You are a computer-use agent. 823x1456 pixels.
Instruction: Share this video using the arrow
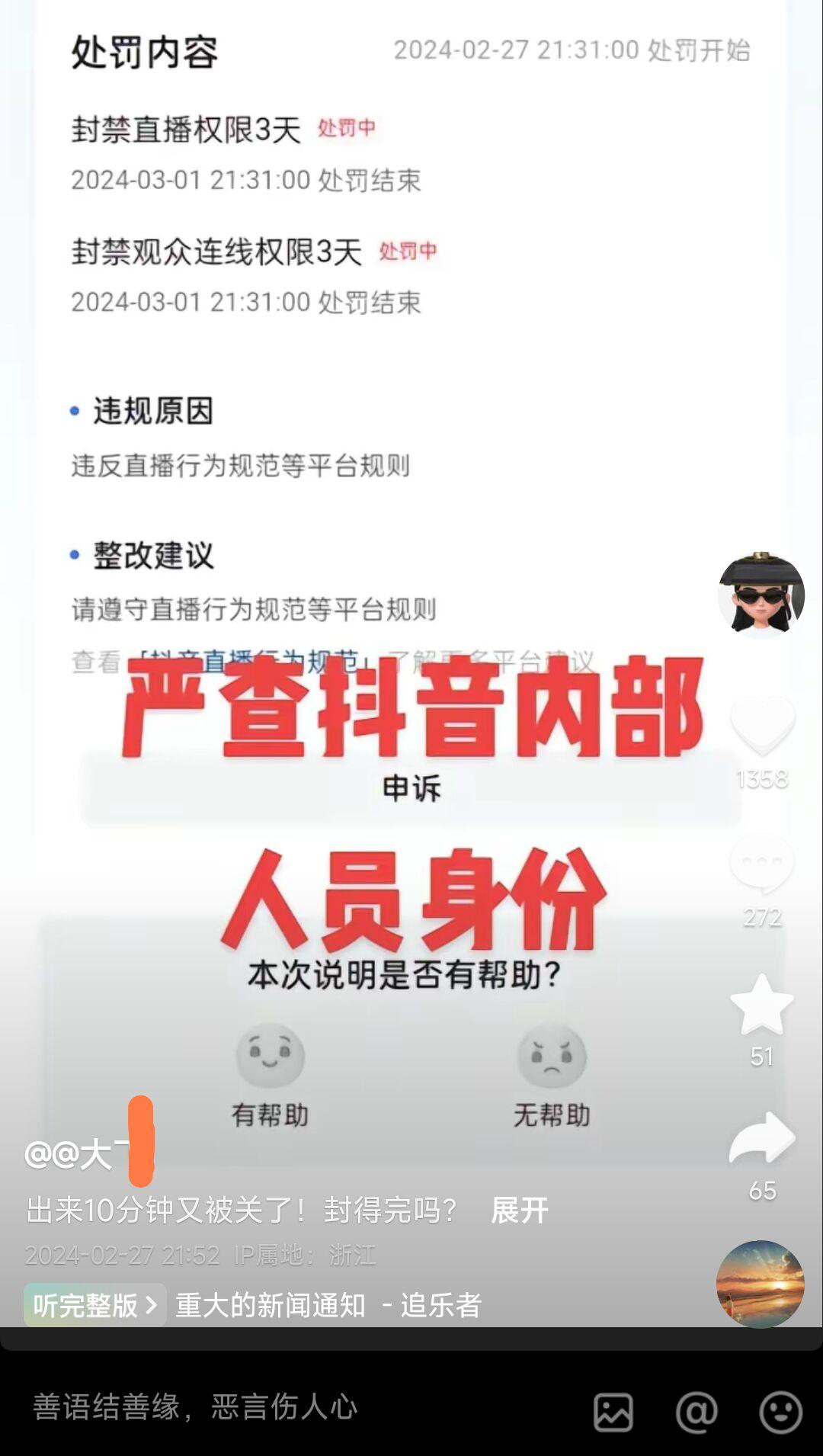click(762, 1139)
